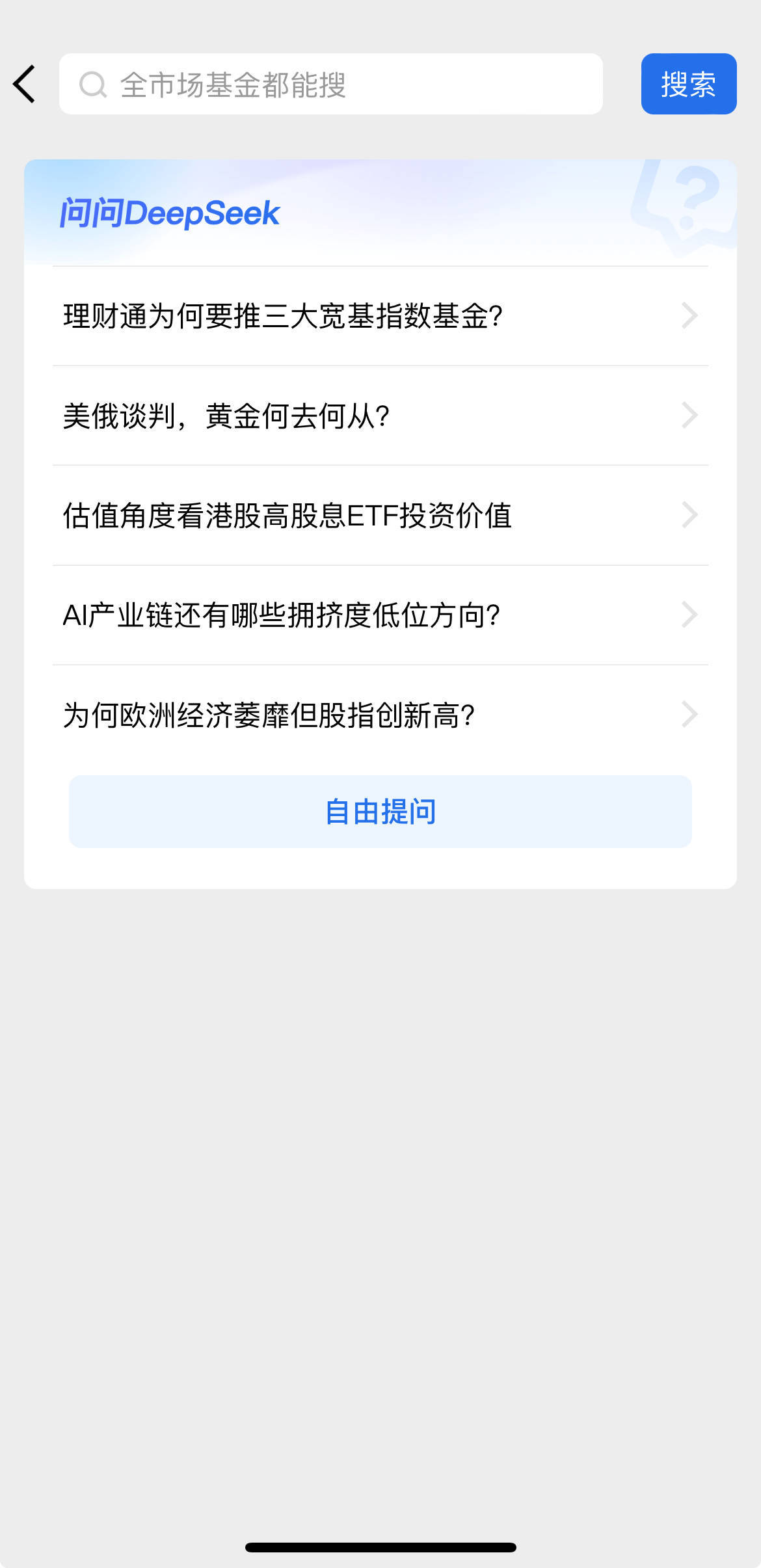761x1568 pixels.
Task: Open the AI industry chain low-crowding question
Action: [282, 615]
